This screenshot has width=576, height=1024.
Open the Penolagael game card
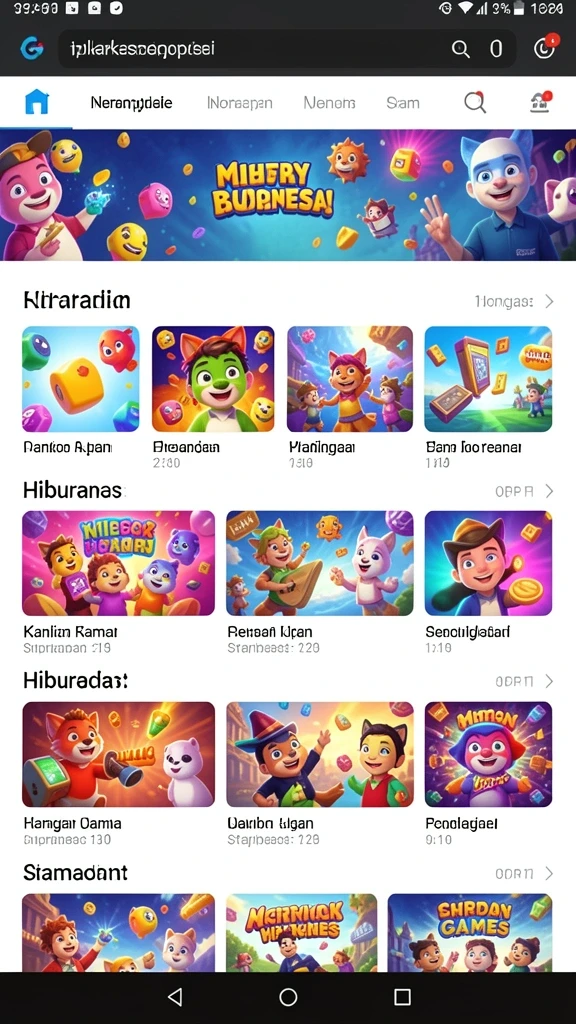[488, 754]
